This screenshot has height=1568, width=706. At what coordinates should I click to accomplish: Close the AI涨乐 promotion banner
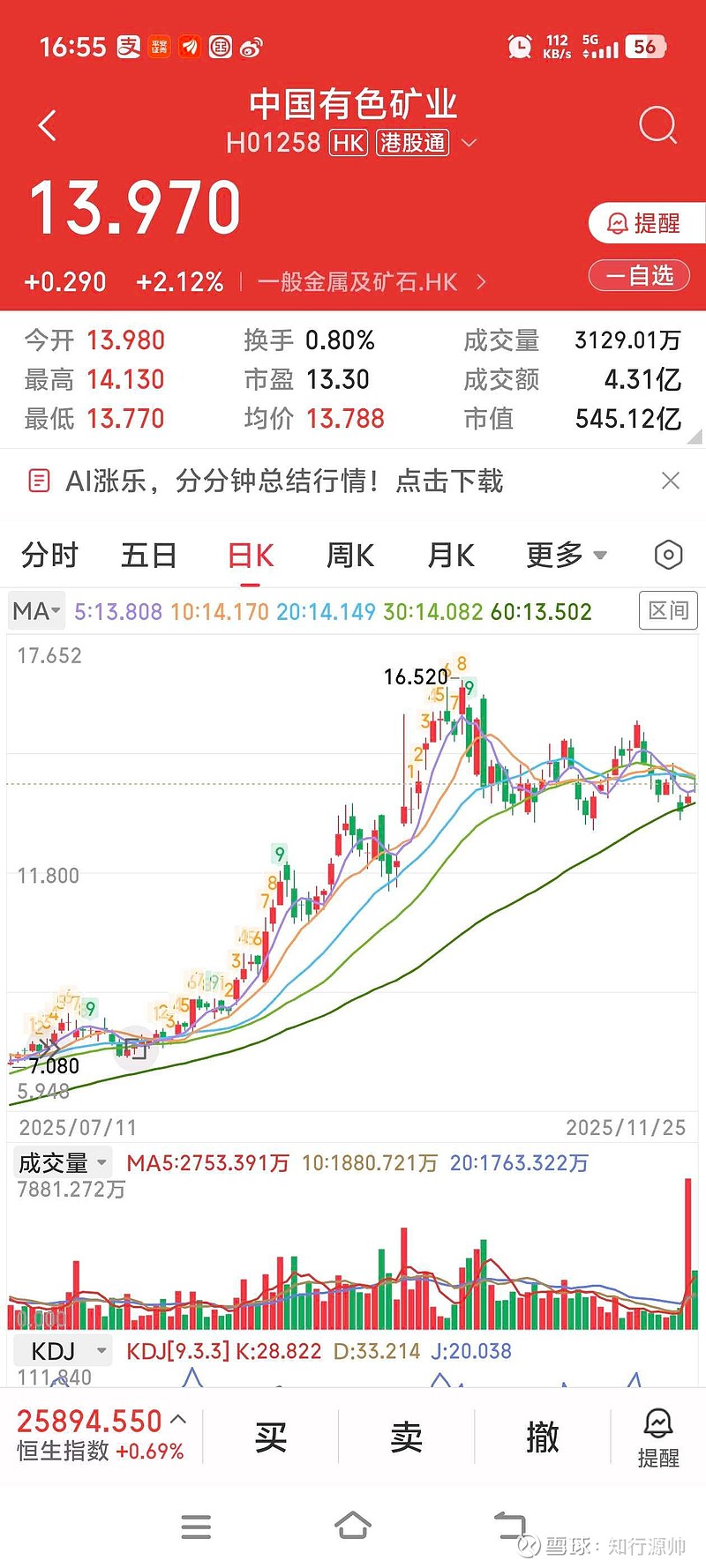672,481
